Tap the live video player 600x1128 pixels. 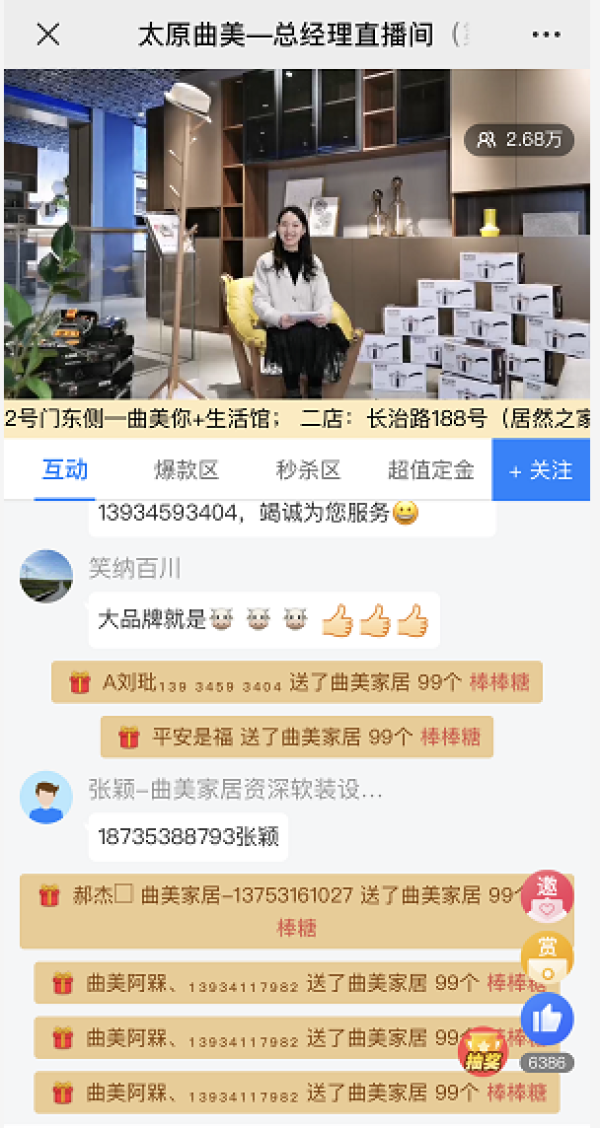pyautogui.click(x=297, y=234)
